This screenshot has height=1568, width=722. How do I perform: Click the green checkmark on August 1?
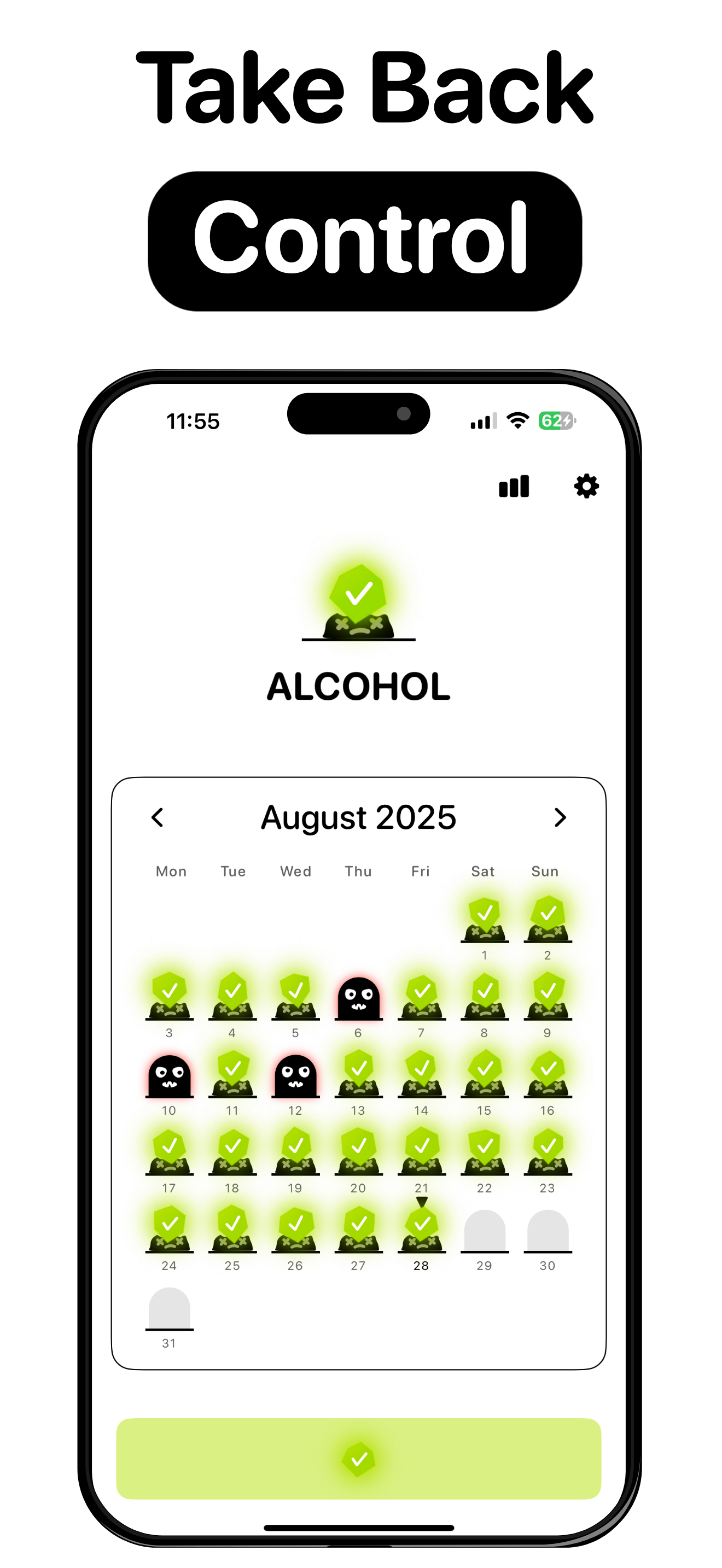(x=484, y=918)
